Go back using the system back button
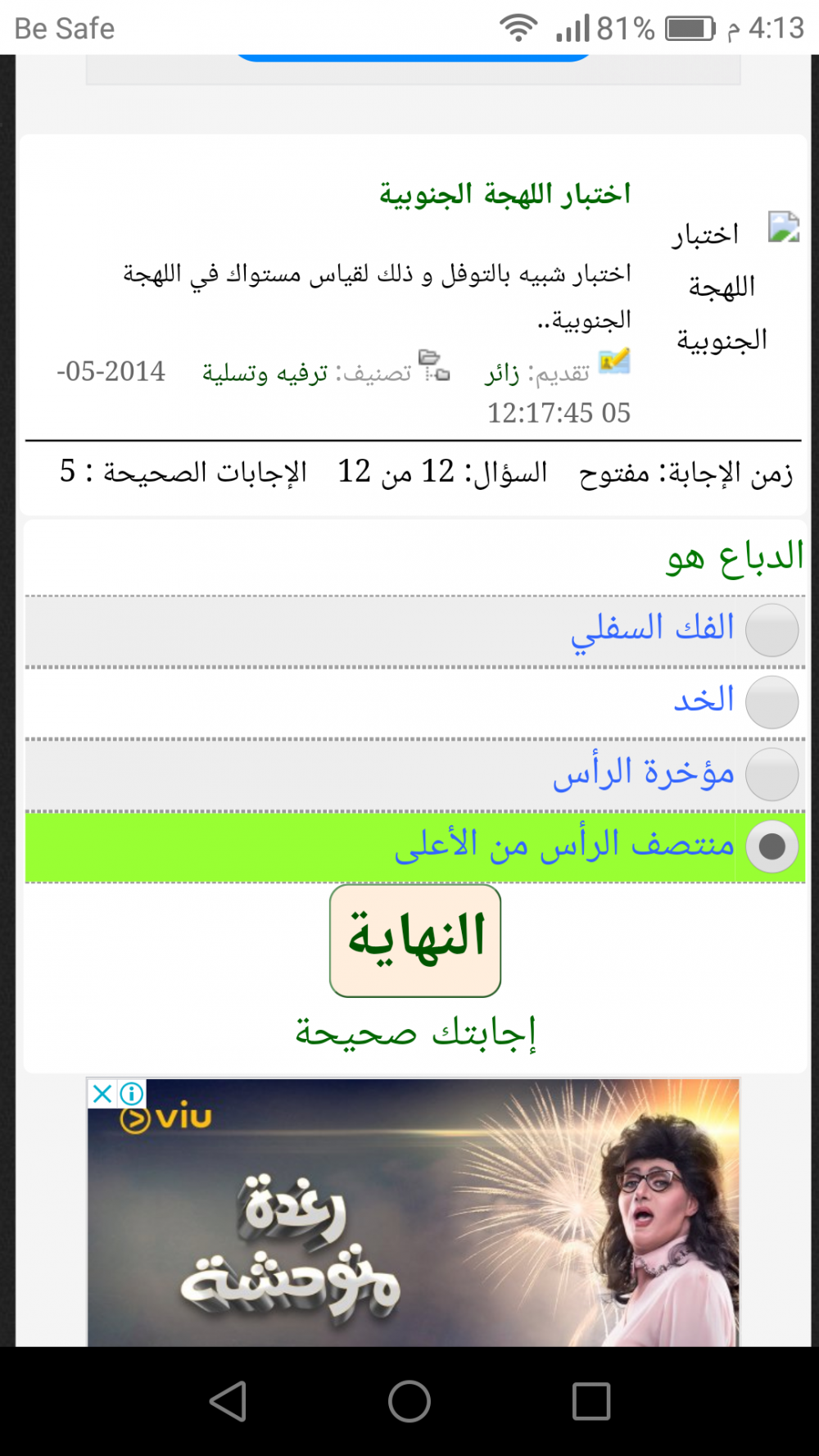Image resolution: width=819 pixels, height=1456 pixels. 229,1401
